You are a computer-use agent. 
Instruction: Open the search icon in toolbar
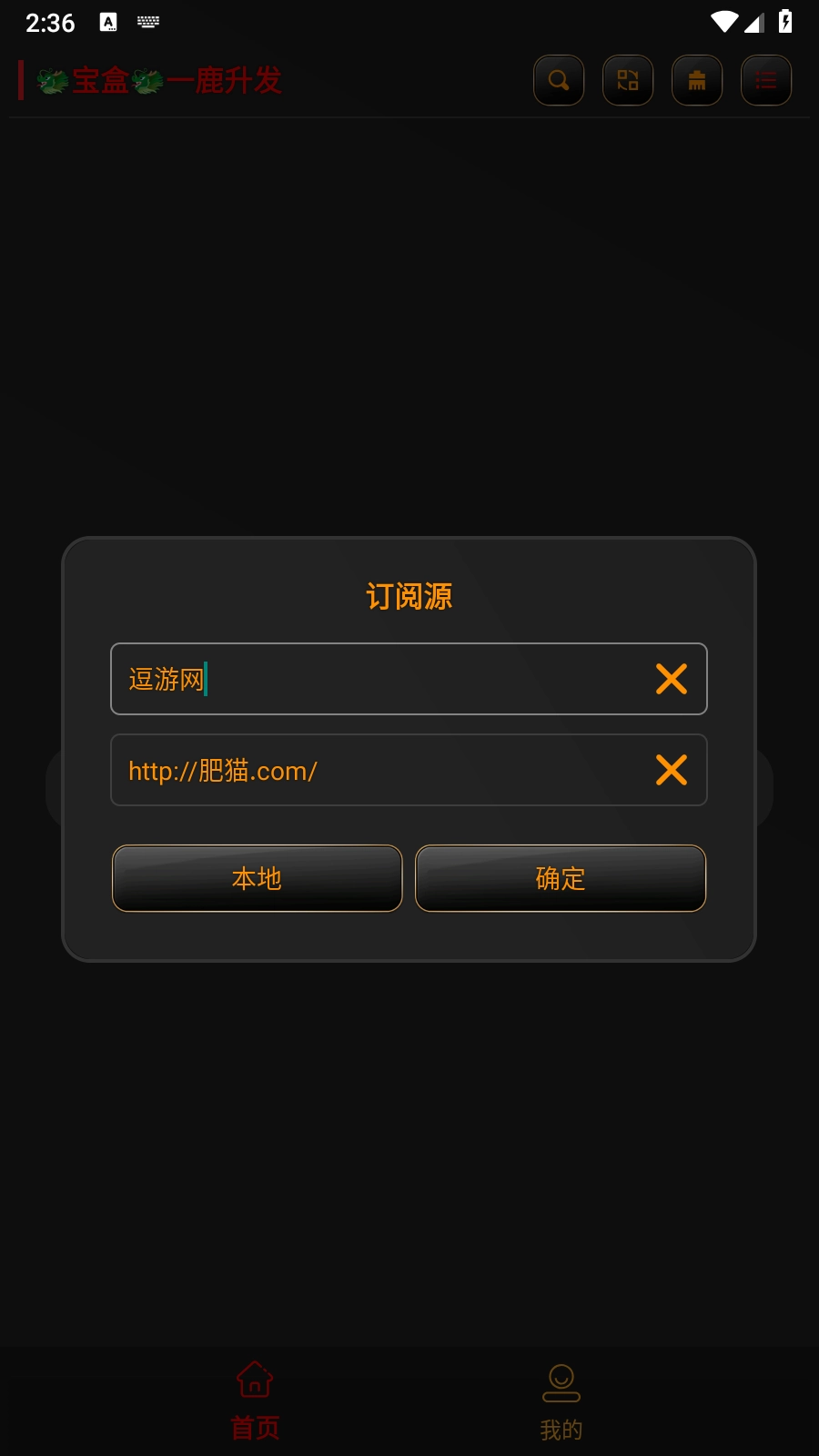pos(559,80)
